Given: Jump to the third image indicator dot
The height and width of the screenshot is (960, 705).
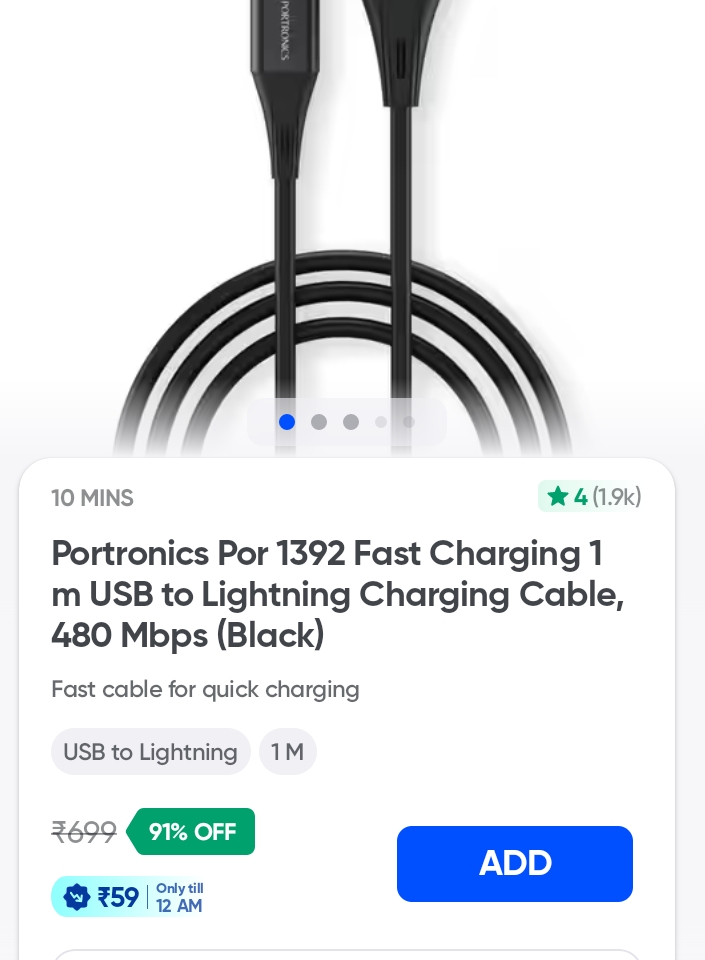Looking at the screenshot, I should click(x=351, y=422).
